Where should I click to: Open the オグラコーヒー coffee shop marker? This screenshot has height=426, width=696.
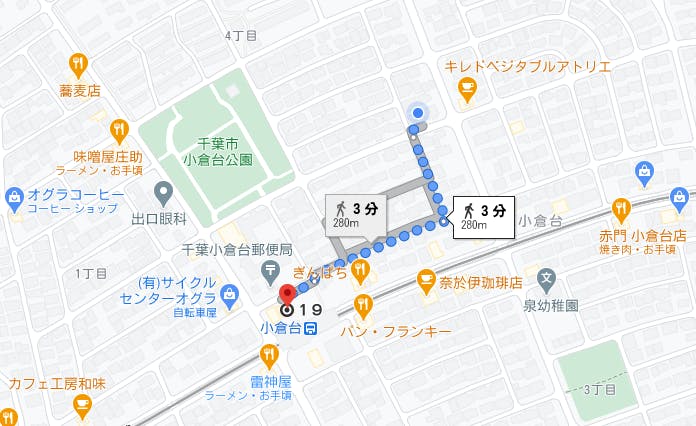(x=14, y=194)
